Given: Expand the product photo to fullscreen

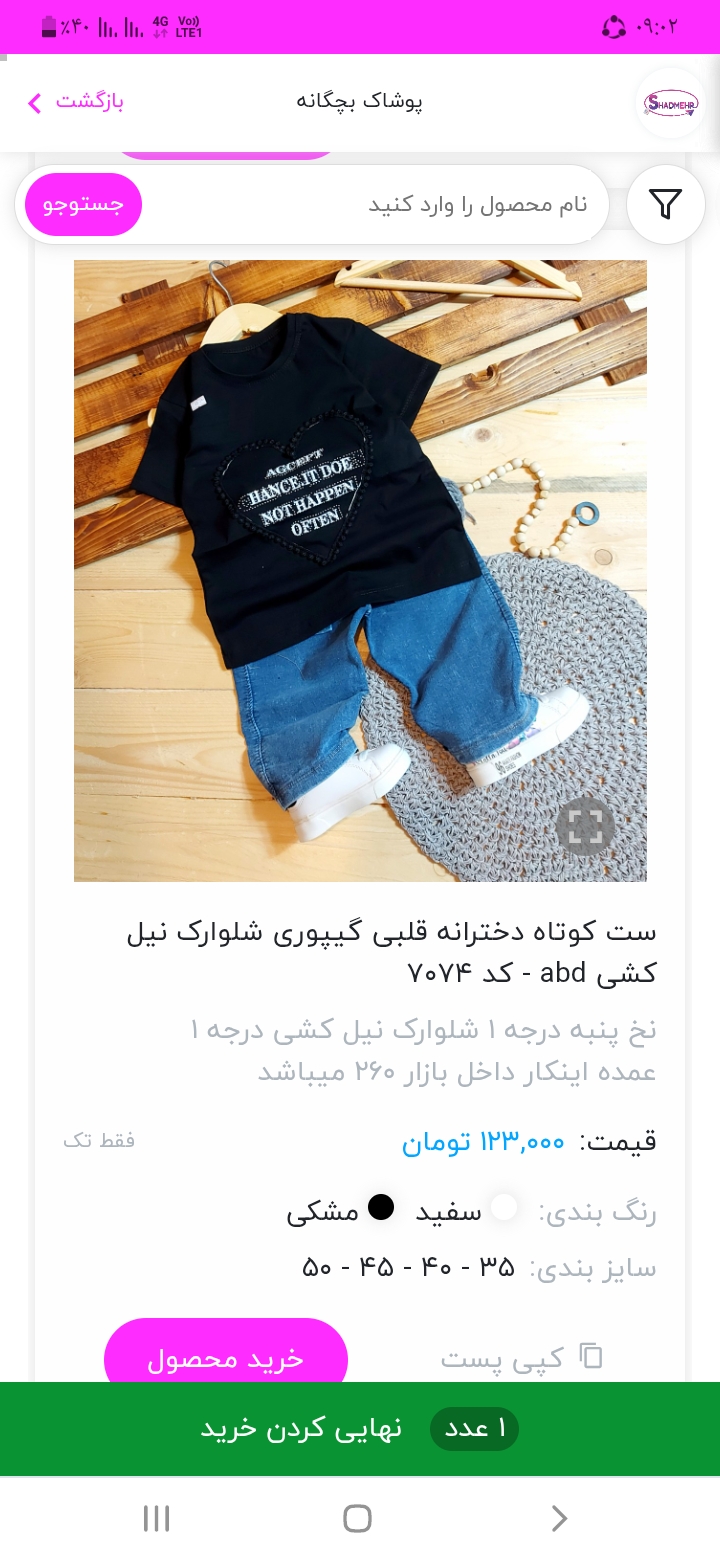Looking at the screenshot, I should click(585, 827).
